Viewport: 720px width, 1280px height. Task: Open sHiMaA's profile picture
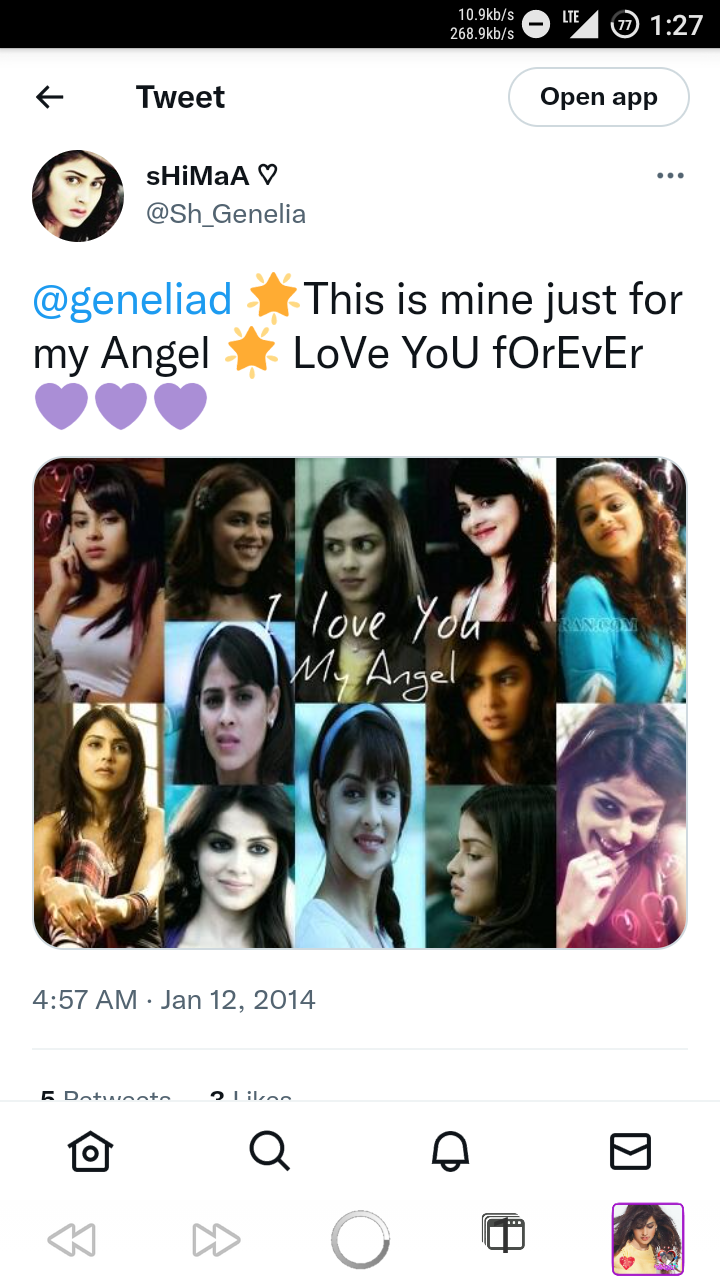(x=78, y=196)
